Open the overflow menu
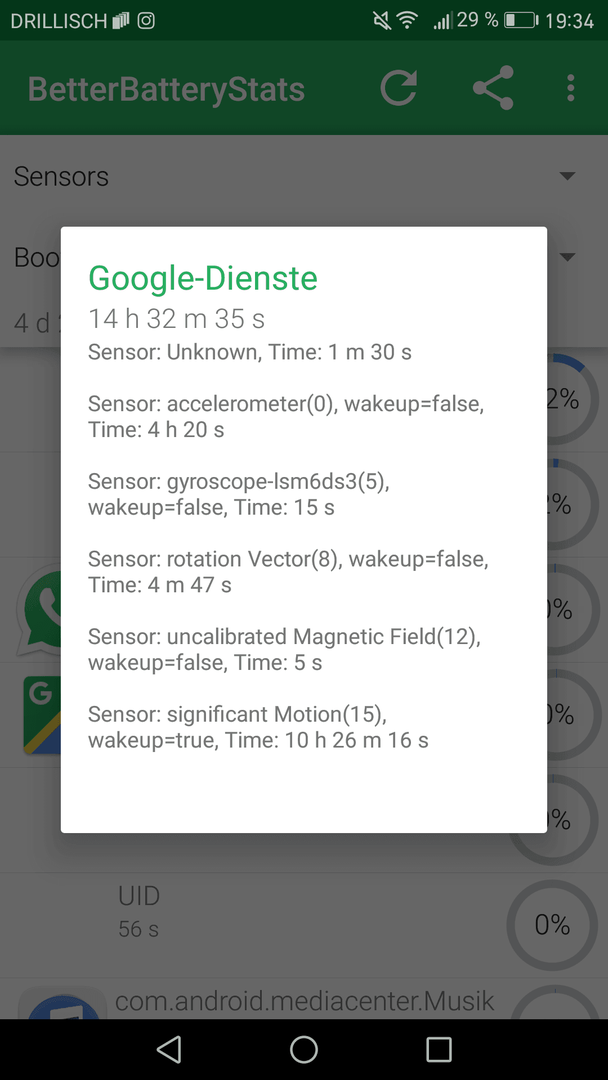 pos(570,88)
